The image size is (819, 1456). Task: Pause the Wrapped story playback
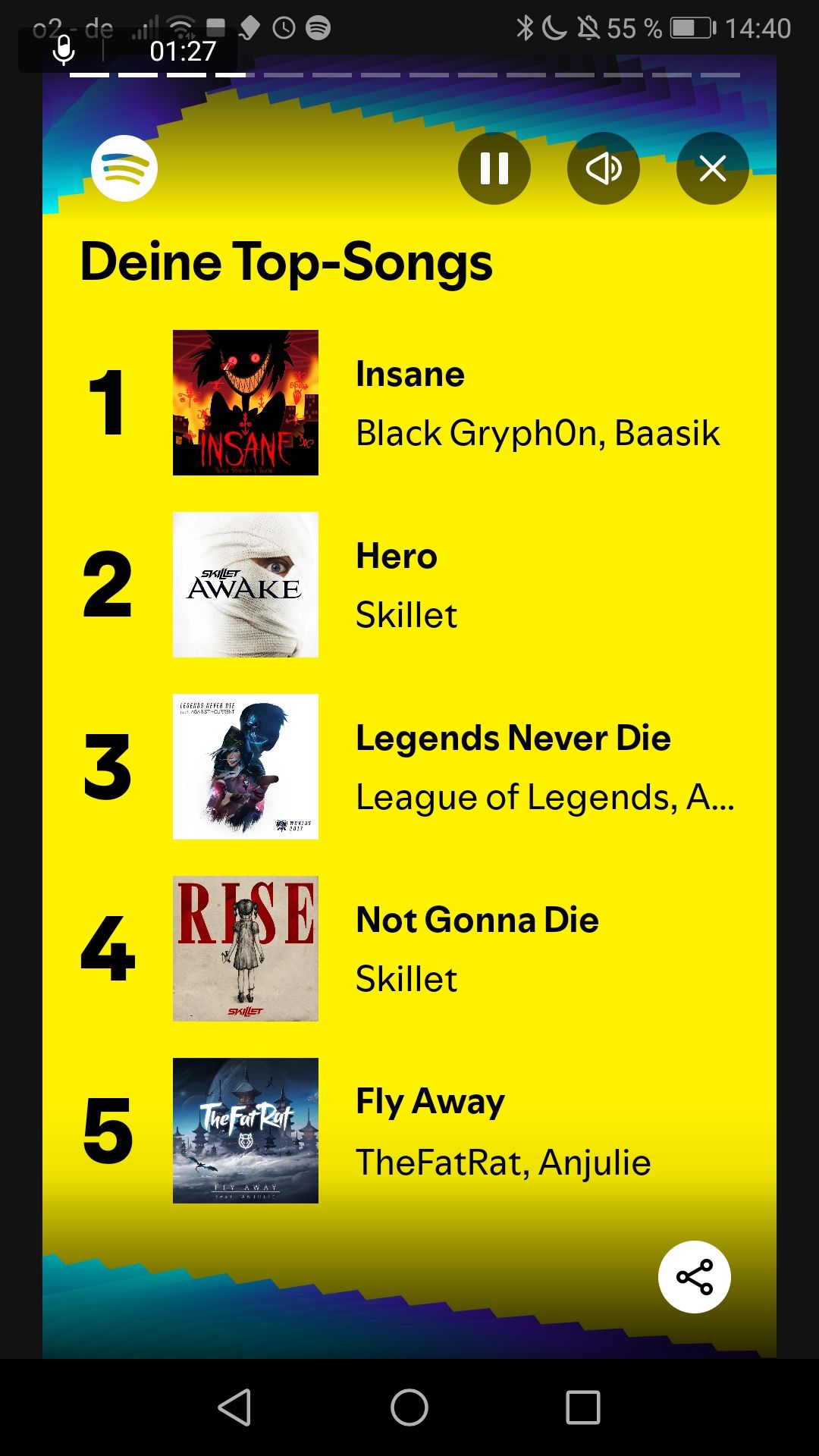[x=494, y=168]
